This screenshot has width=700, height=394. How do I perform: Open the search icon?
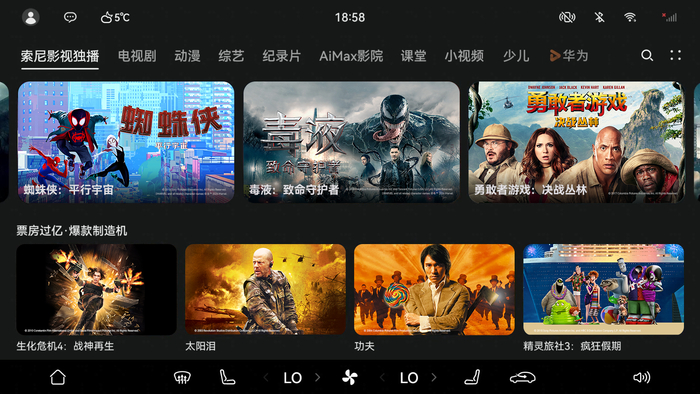(647, 55)
